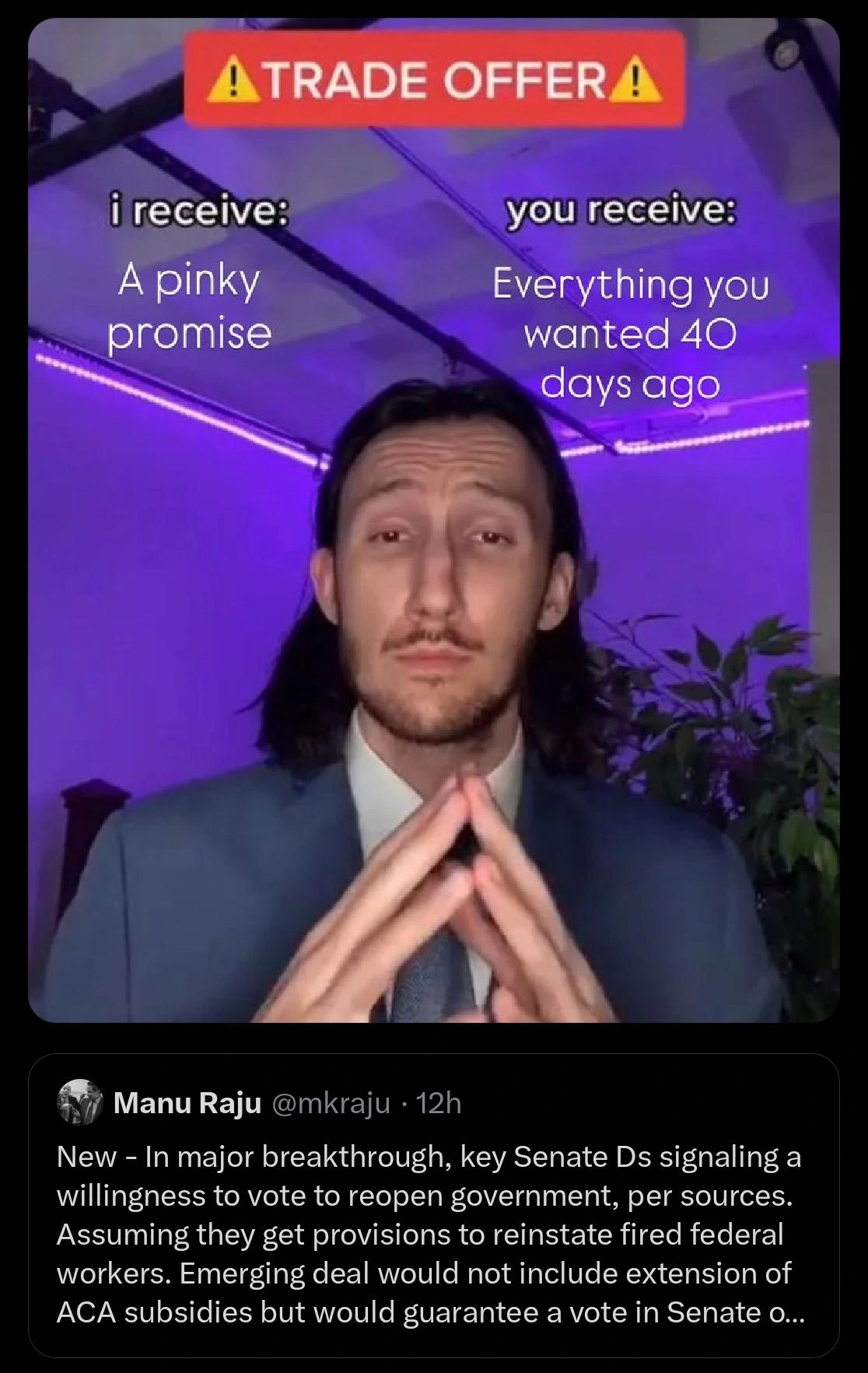Open the Trade Offer meme image
Image resolution: width=868 pixels, height=1373 pixels.
tap(434, 520)
